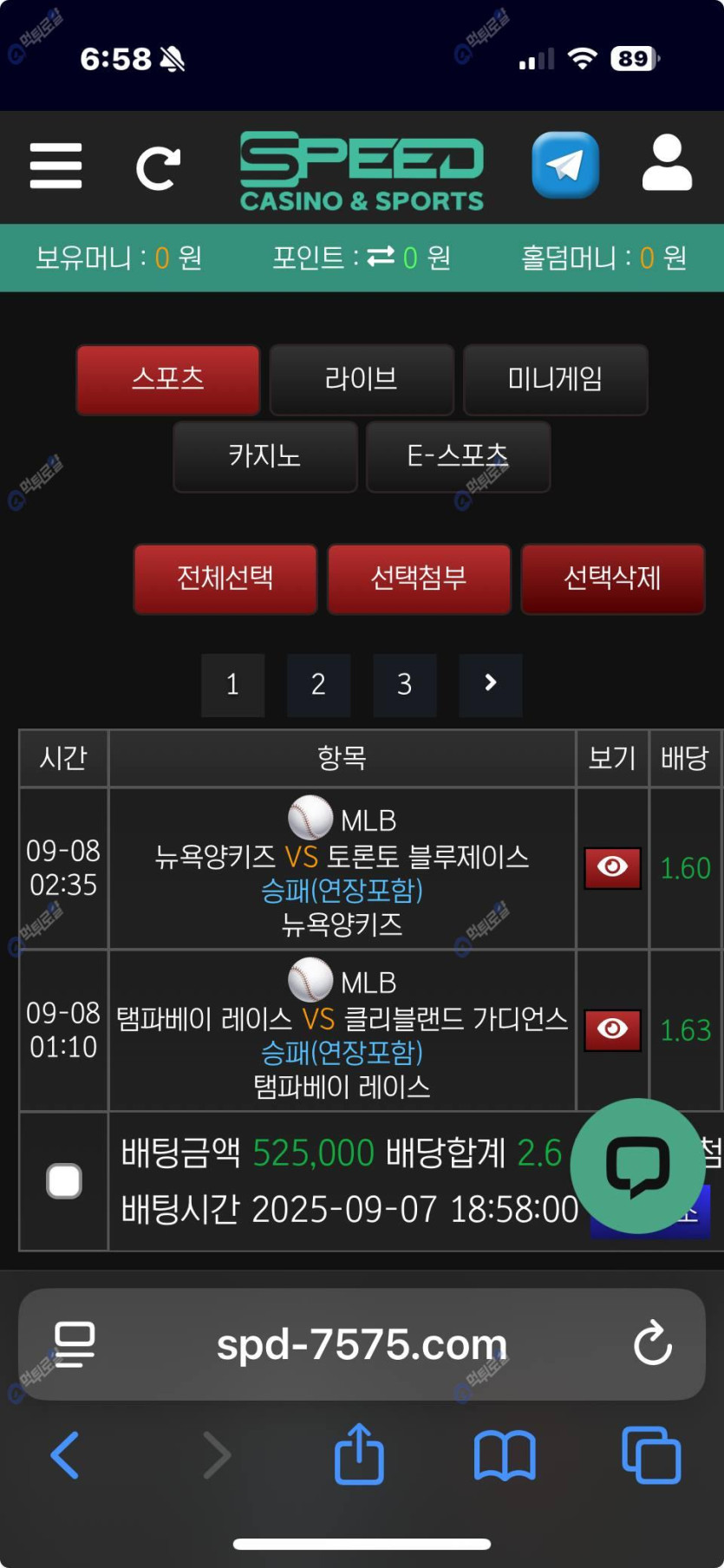Switch to the 미니게임 category

point(555,379)
